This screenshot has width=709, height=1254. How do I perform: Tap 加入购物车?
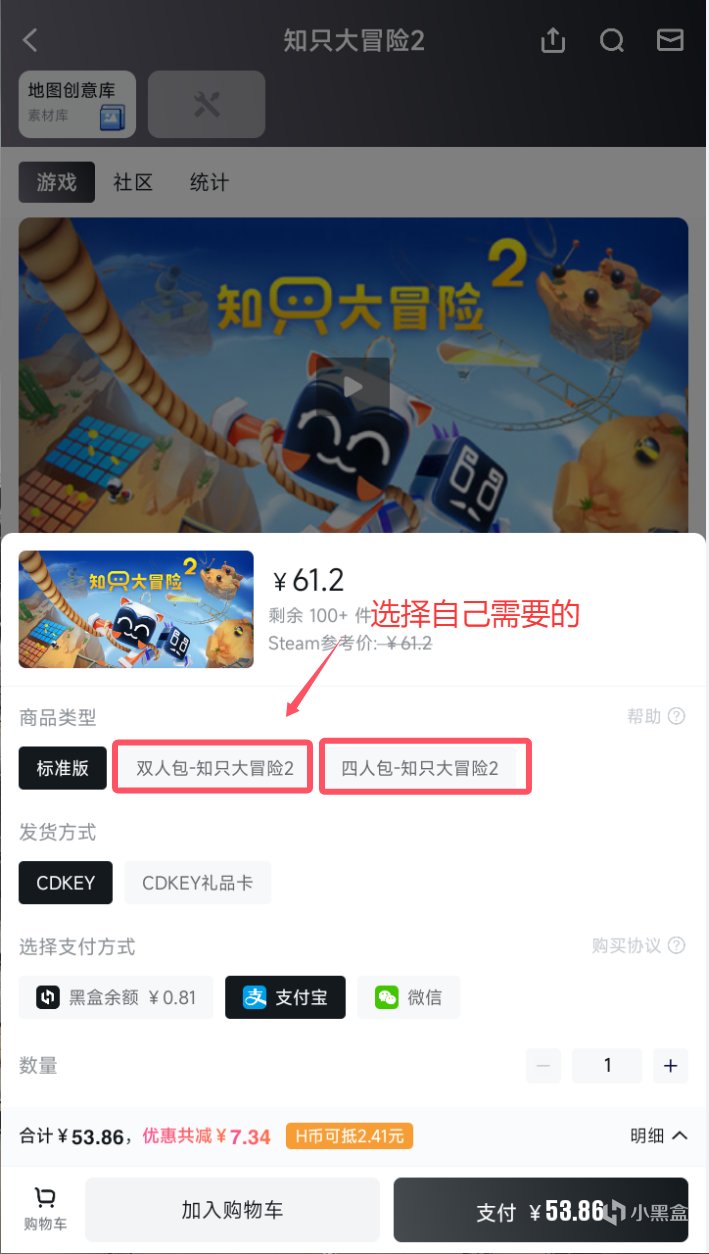[232, 1210]
